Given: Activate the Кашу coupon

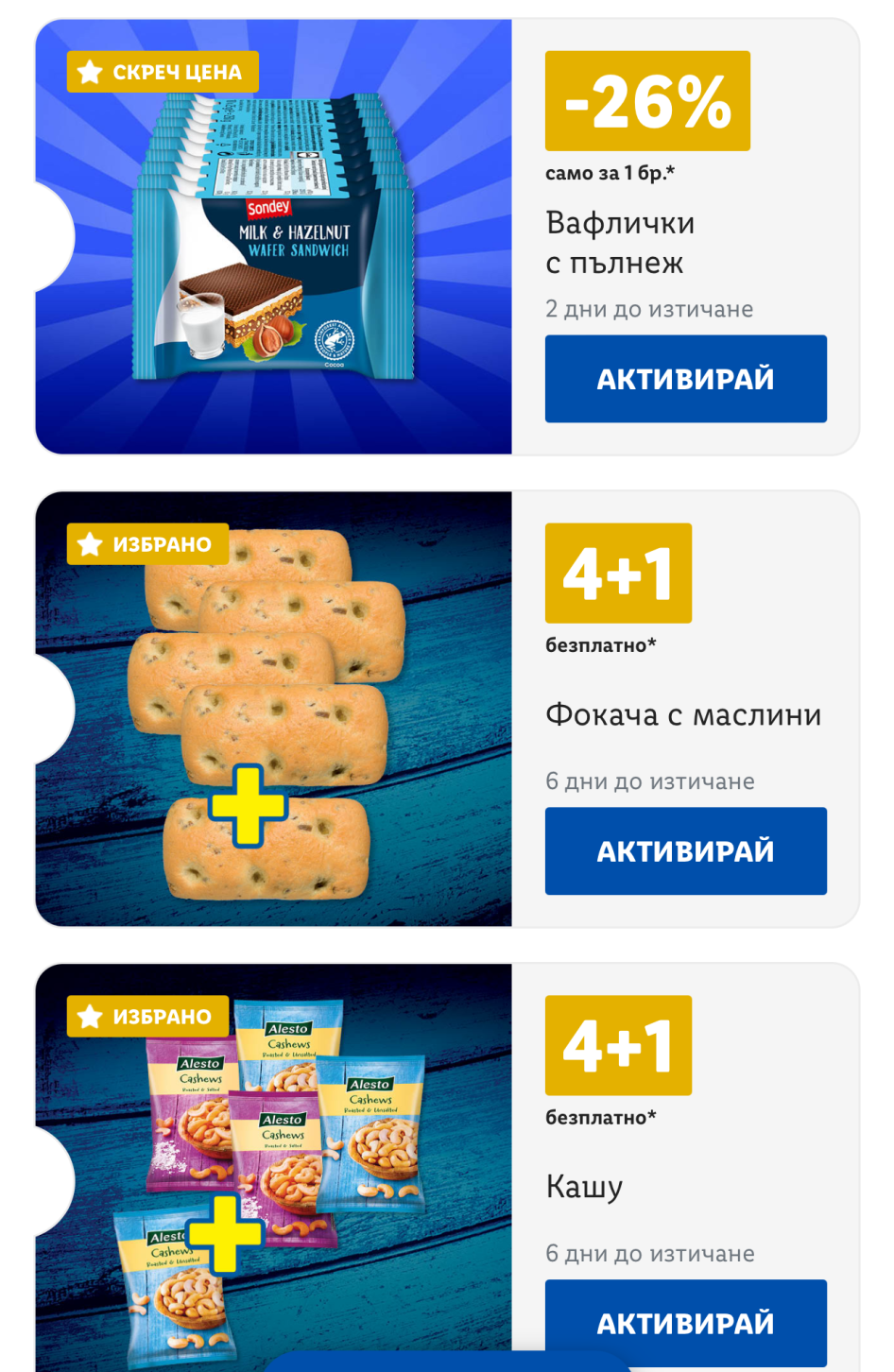Looking at the screenshot, I should click(x=685, y=1321).
